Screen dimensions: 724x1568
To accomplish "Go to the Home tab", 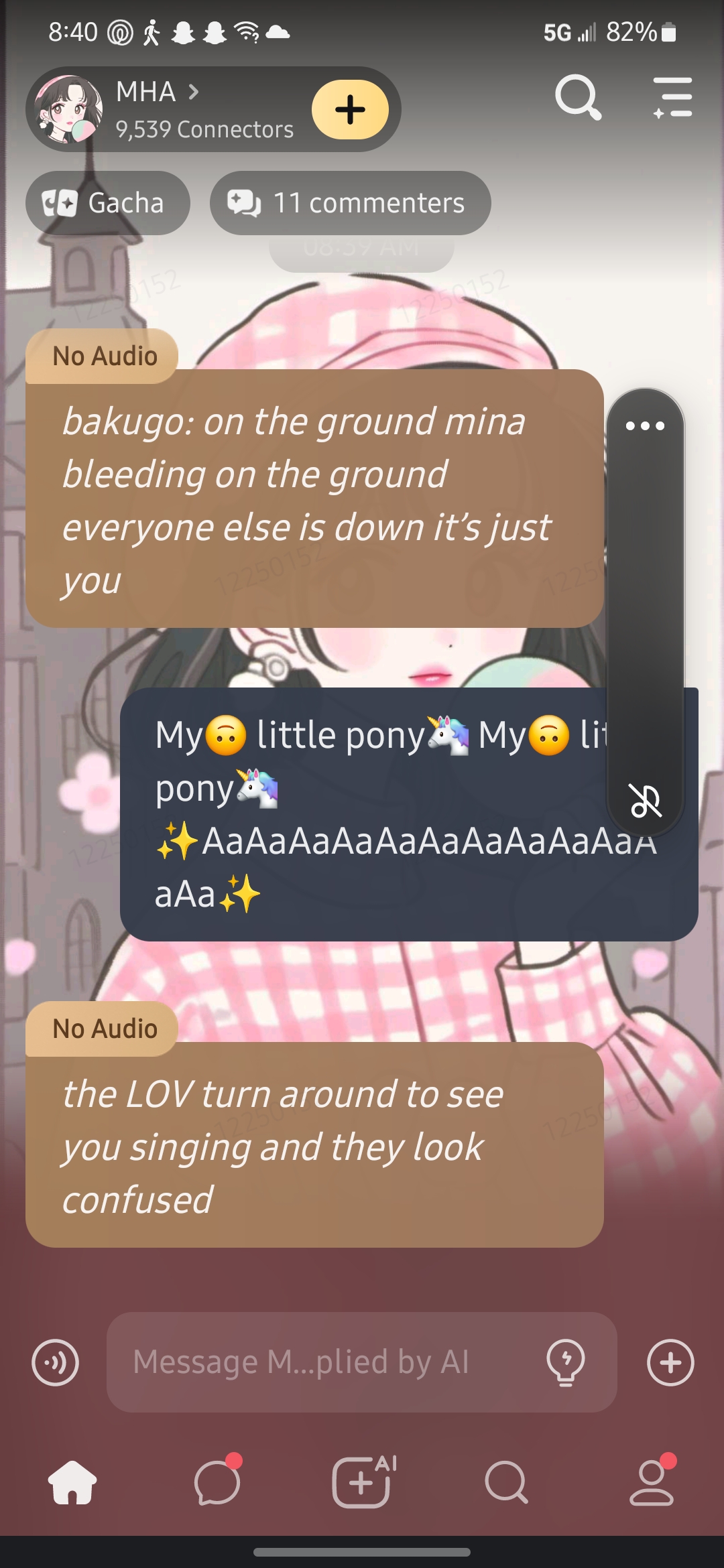I will click(x=72, y=1482).
